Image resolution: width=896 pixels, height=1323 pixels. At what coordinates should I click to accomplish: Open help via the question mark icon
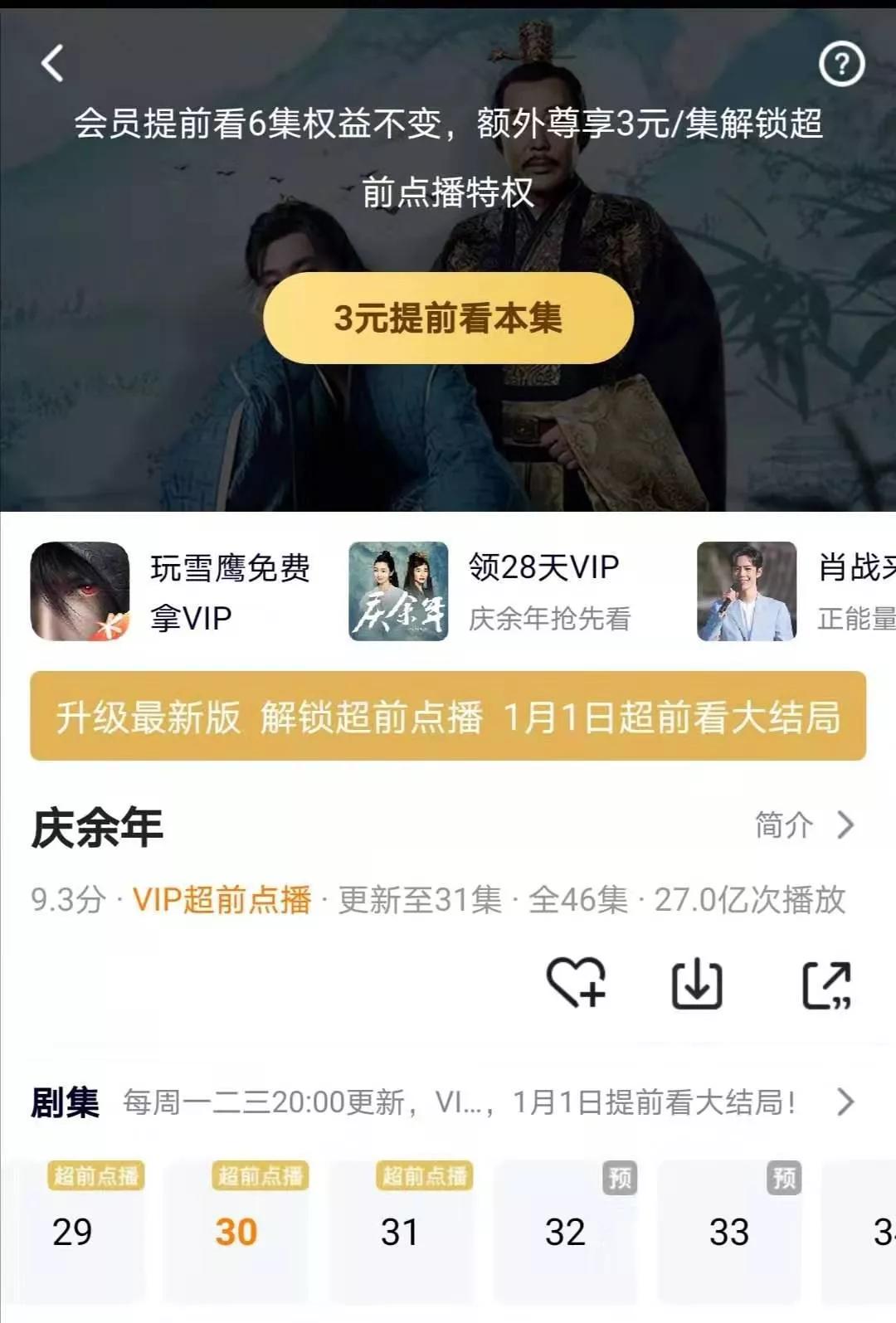tap(843, 62)
